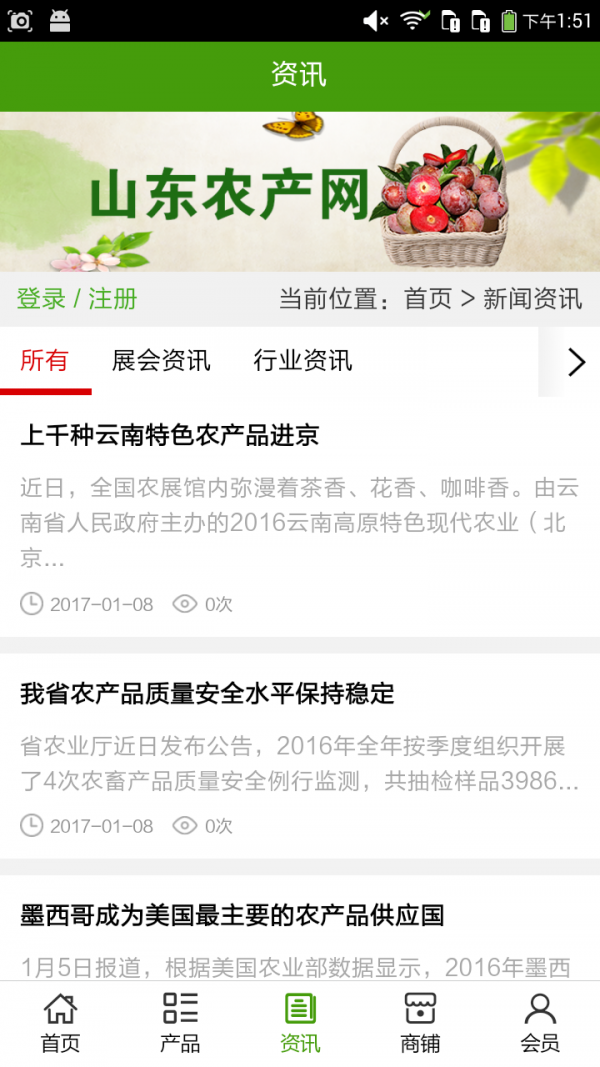The height and width of the screenshot is (1067, 600).
Task: Select the 资讯 bottom tab
Action: point(300,1023)
